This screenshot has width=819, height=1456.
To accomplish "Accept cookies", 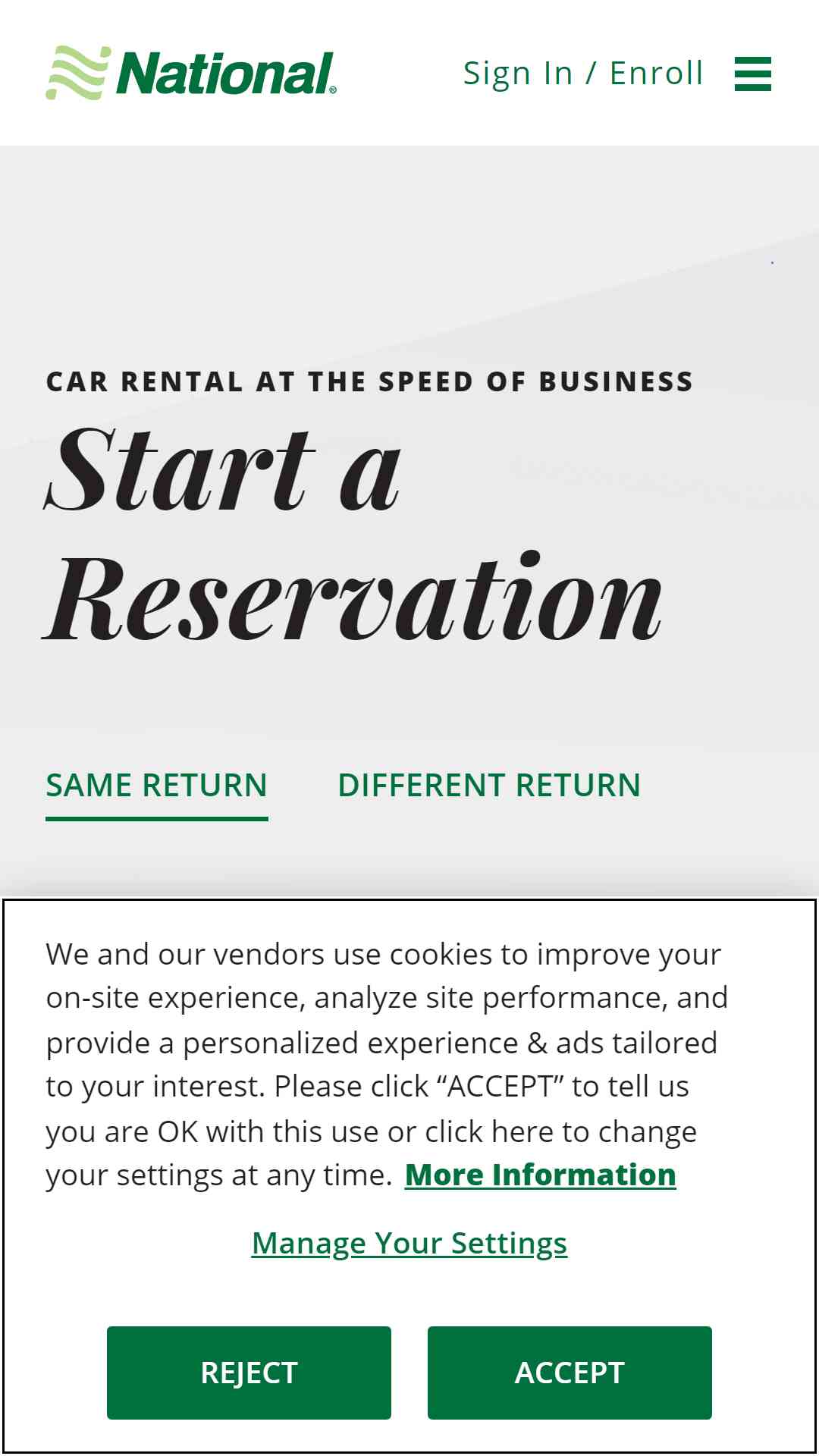I will click(x=570, y=1373).
